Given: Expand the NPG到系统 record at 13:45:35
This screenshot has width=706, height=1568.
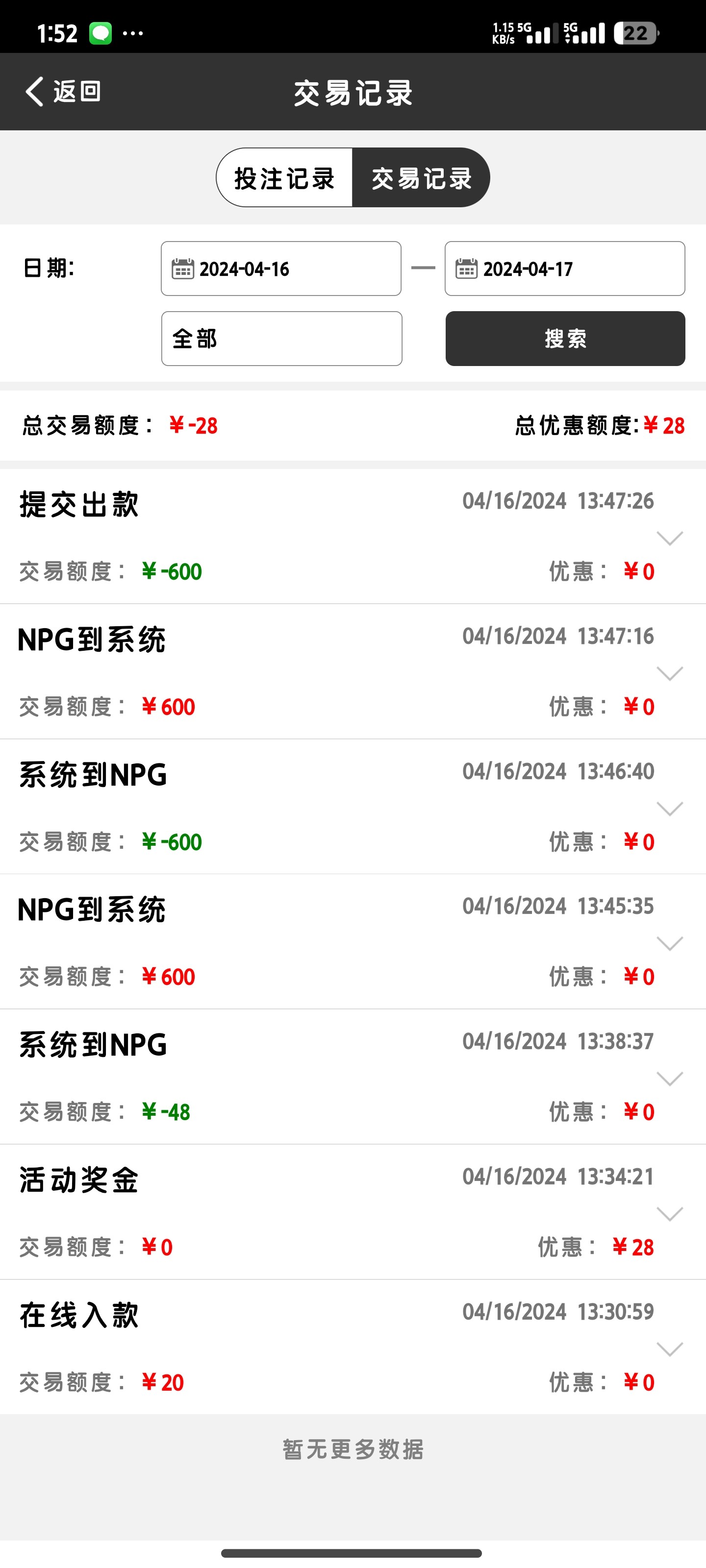Looking at the screenshot, I should pyautogui.click(x=669, y=943).
